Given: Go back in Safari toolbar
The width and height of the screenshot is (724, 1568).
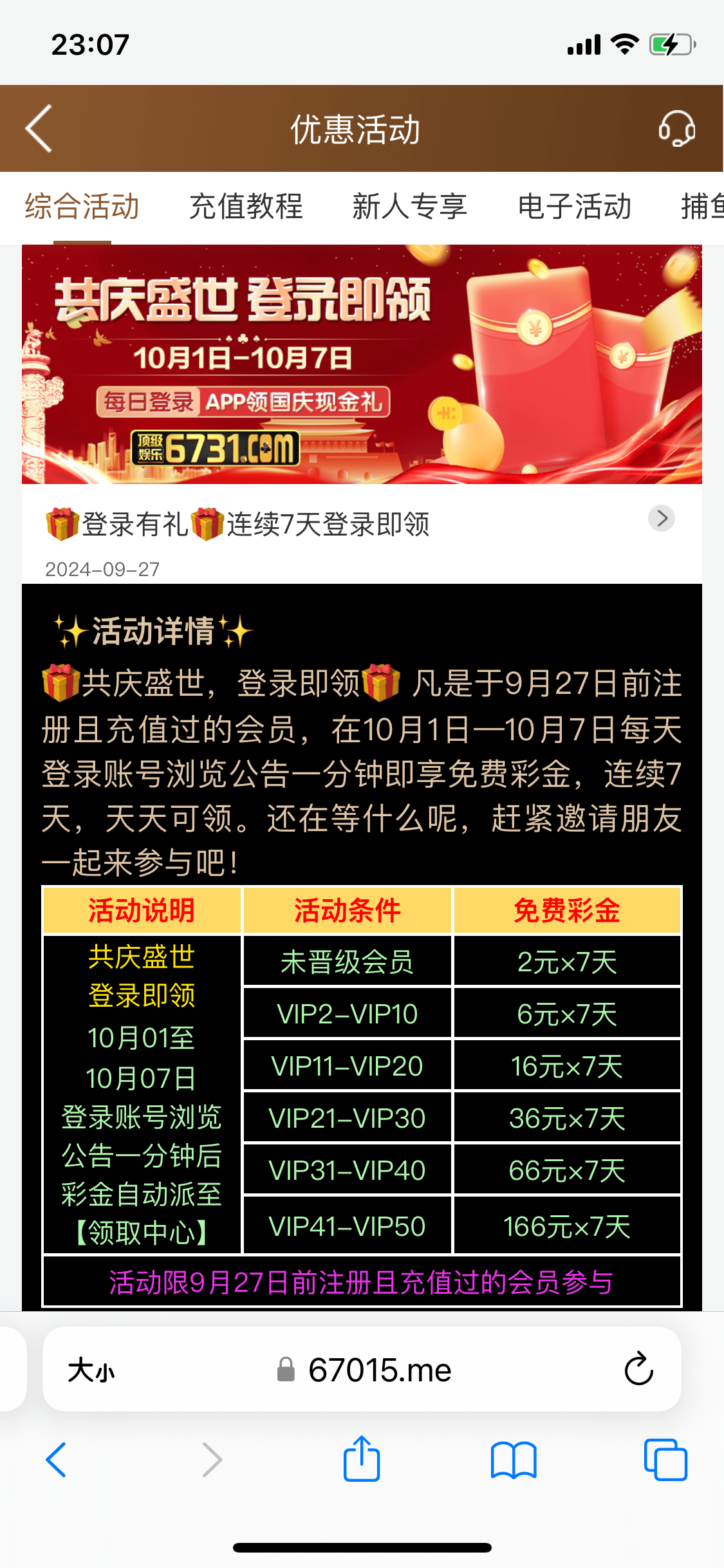Looking at the screenshot, I should click(x=56, y=1460).
